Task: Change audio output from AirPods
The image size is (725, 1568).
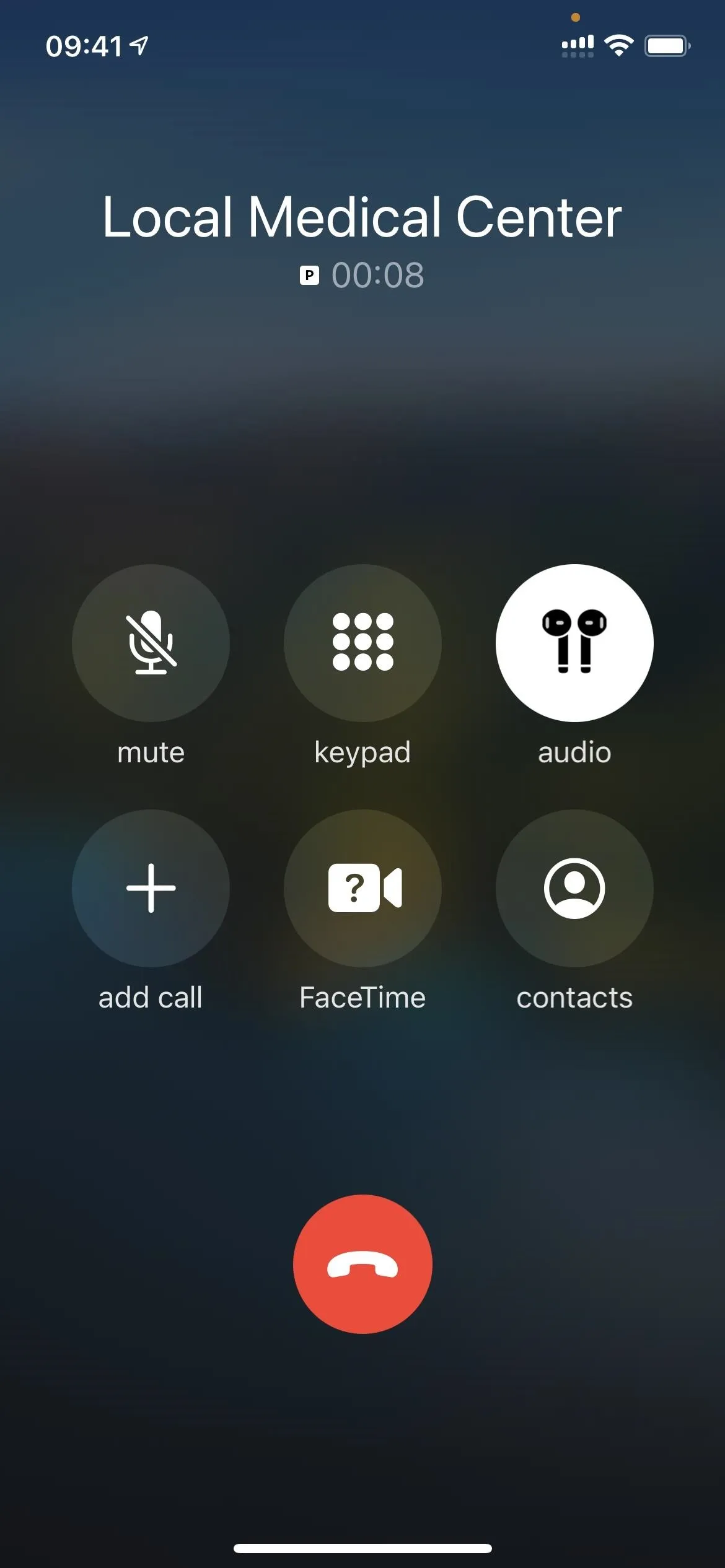Action: tap(574, 643)
